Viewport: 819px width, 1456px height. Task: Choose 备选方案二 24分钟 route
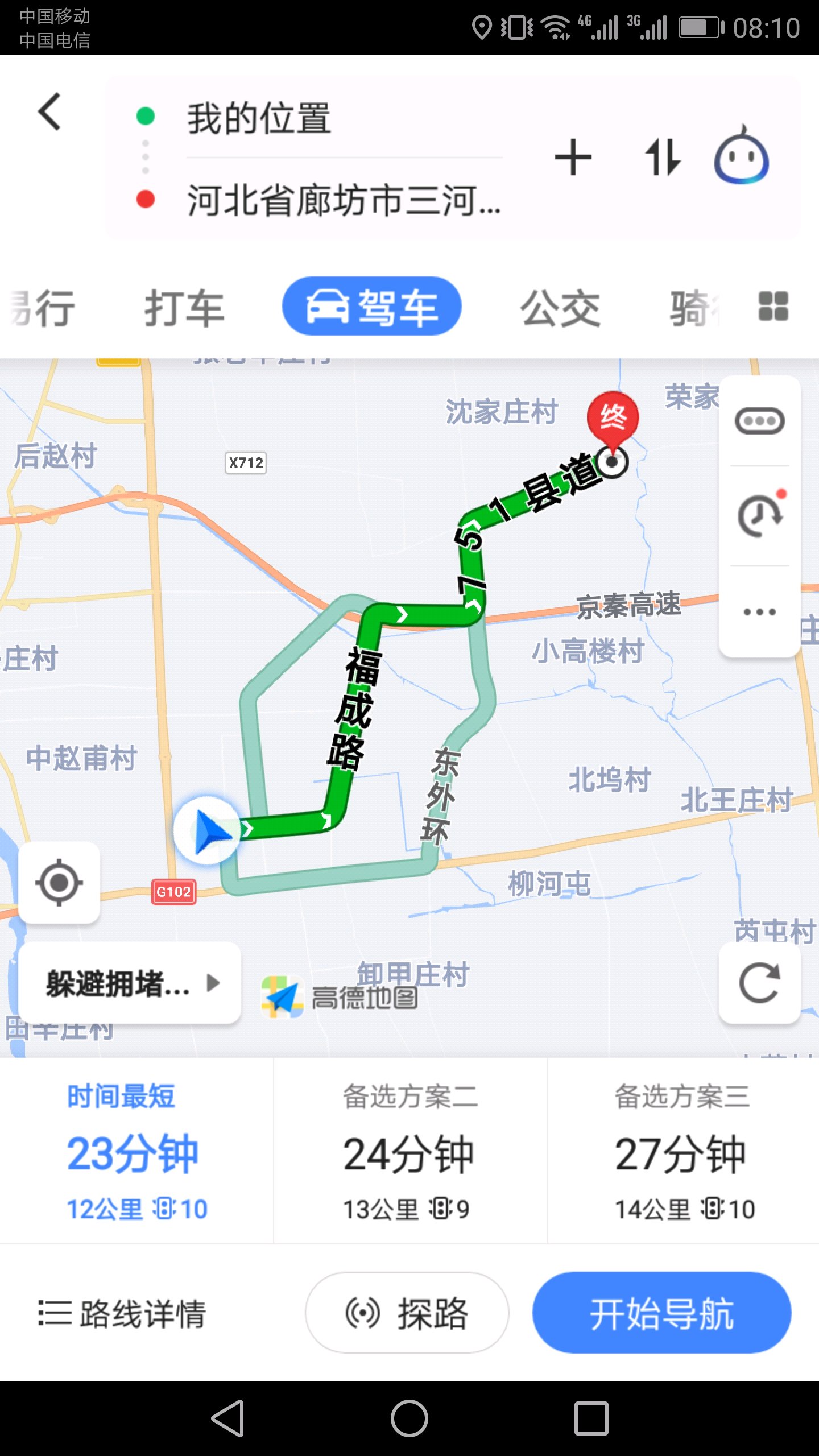(410, 1151)
